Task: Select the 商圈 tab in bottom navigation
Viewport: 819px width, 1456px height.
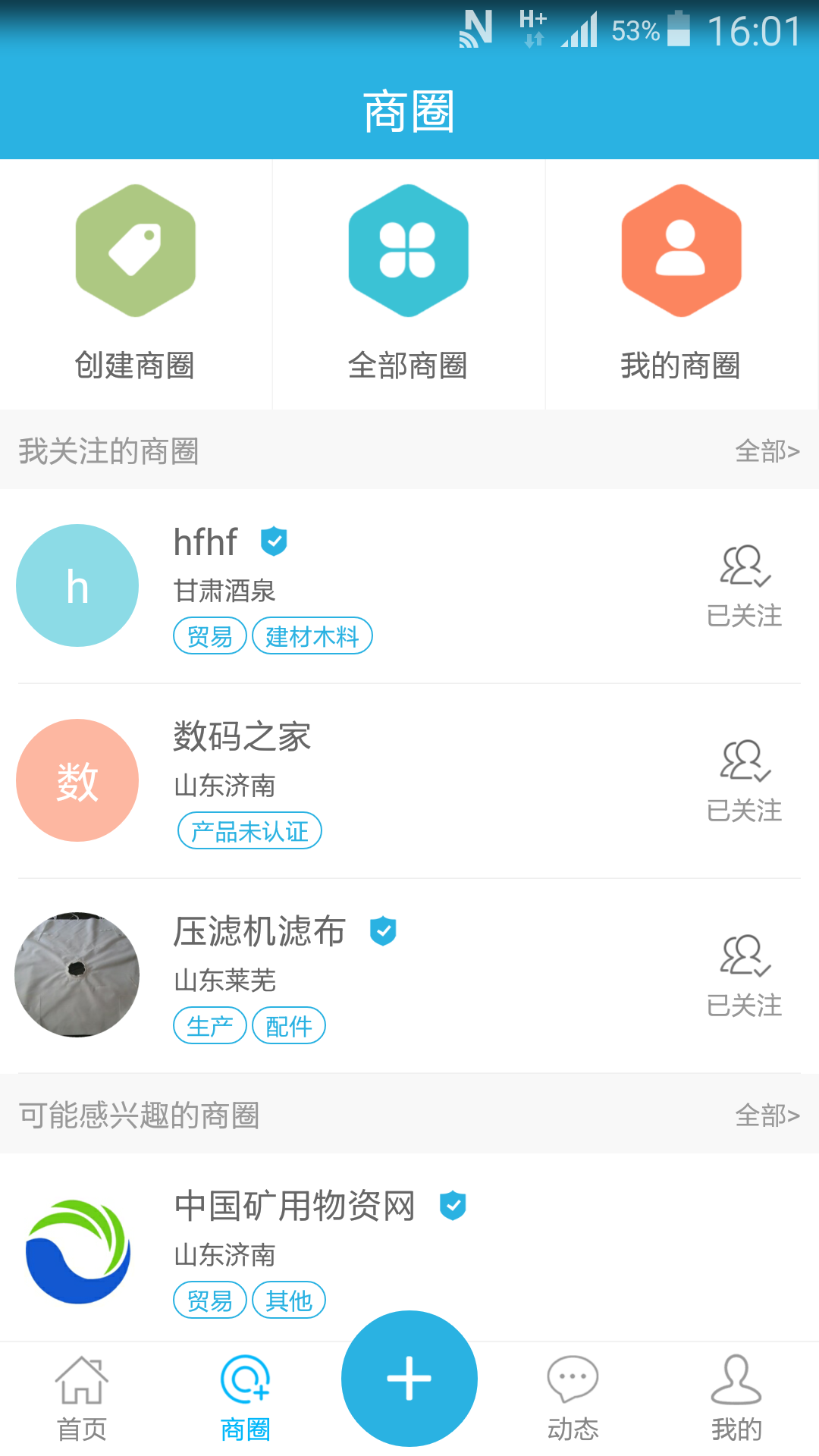Action: click(x=245, y=1399)
